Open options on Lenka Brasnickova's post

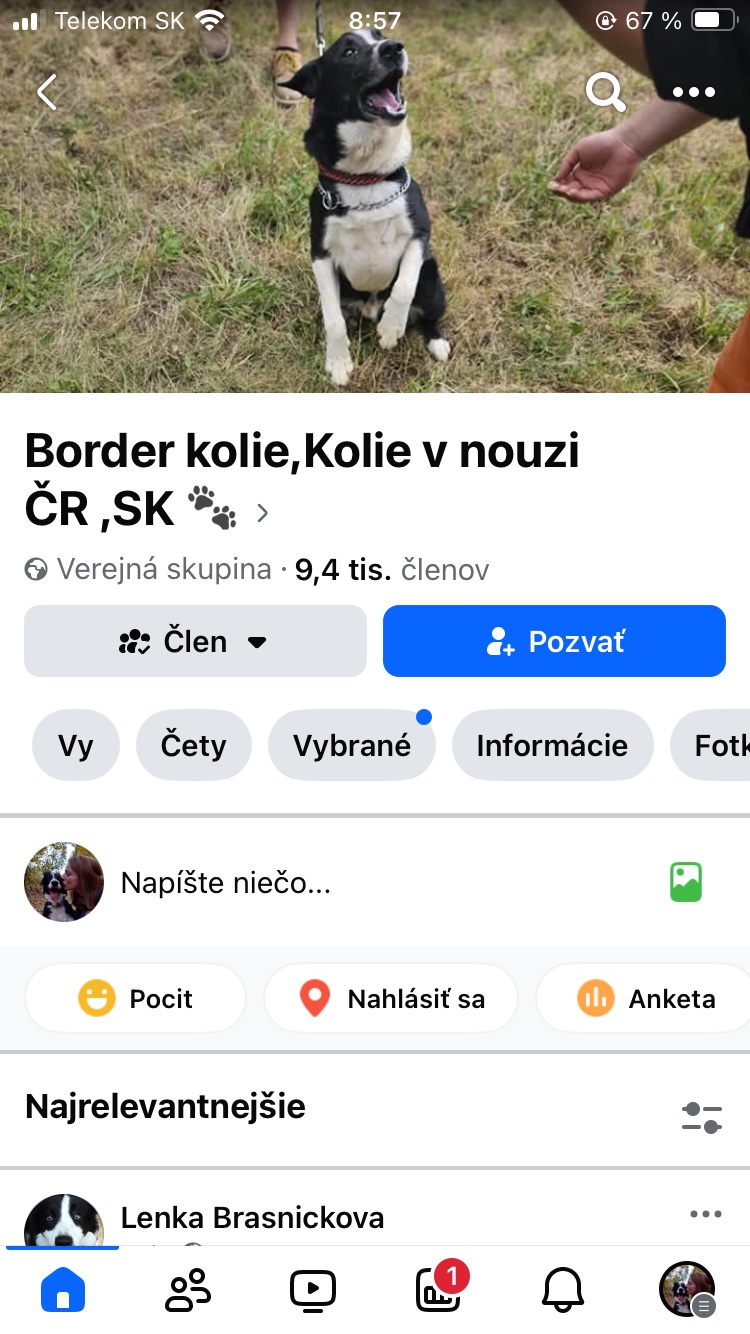click(x=705, y=1214)
